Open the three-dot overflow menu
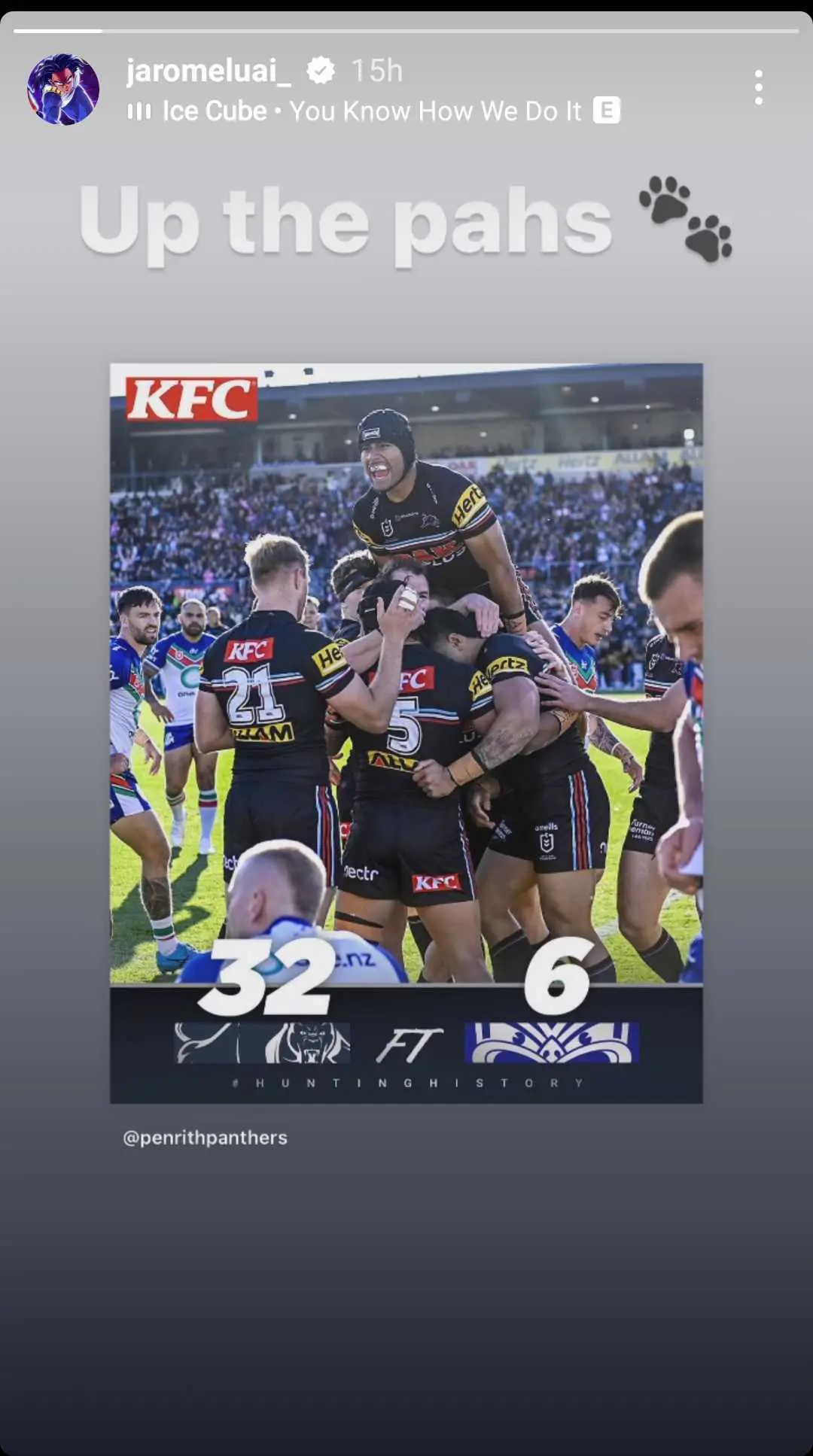Viewport: 813px width, 1456px height. point(758,88)
